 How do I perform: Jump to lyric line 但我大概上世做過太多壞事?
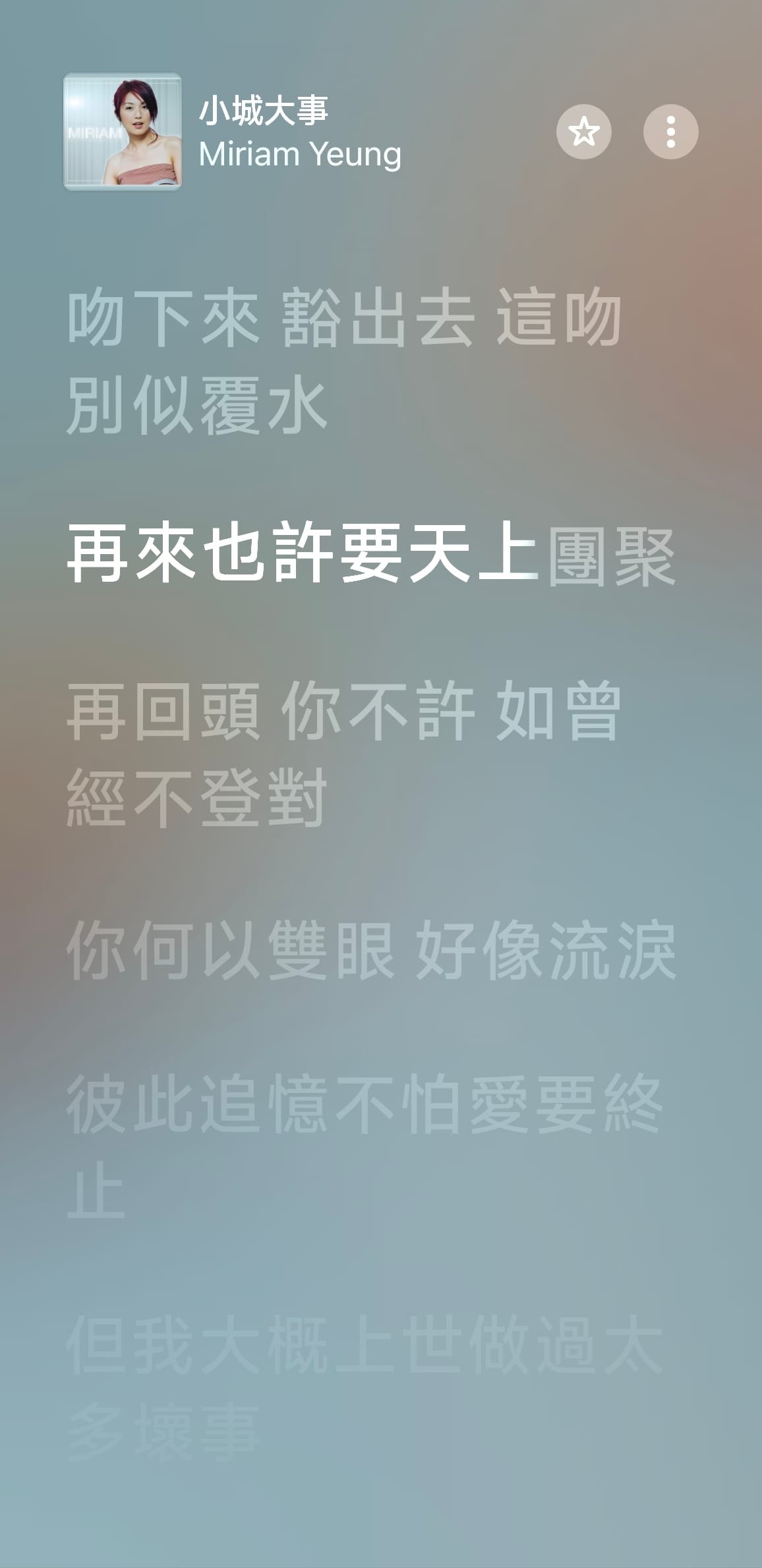click(x=364, y=1386)
